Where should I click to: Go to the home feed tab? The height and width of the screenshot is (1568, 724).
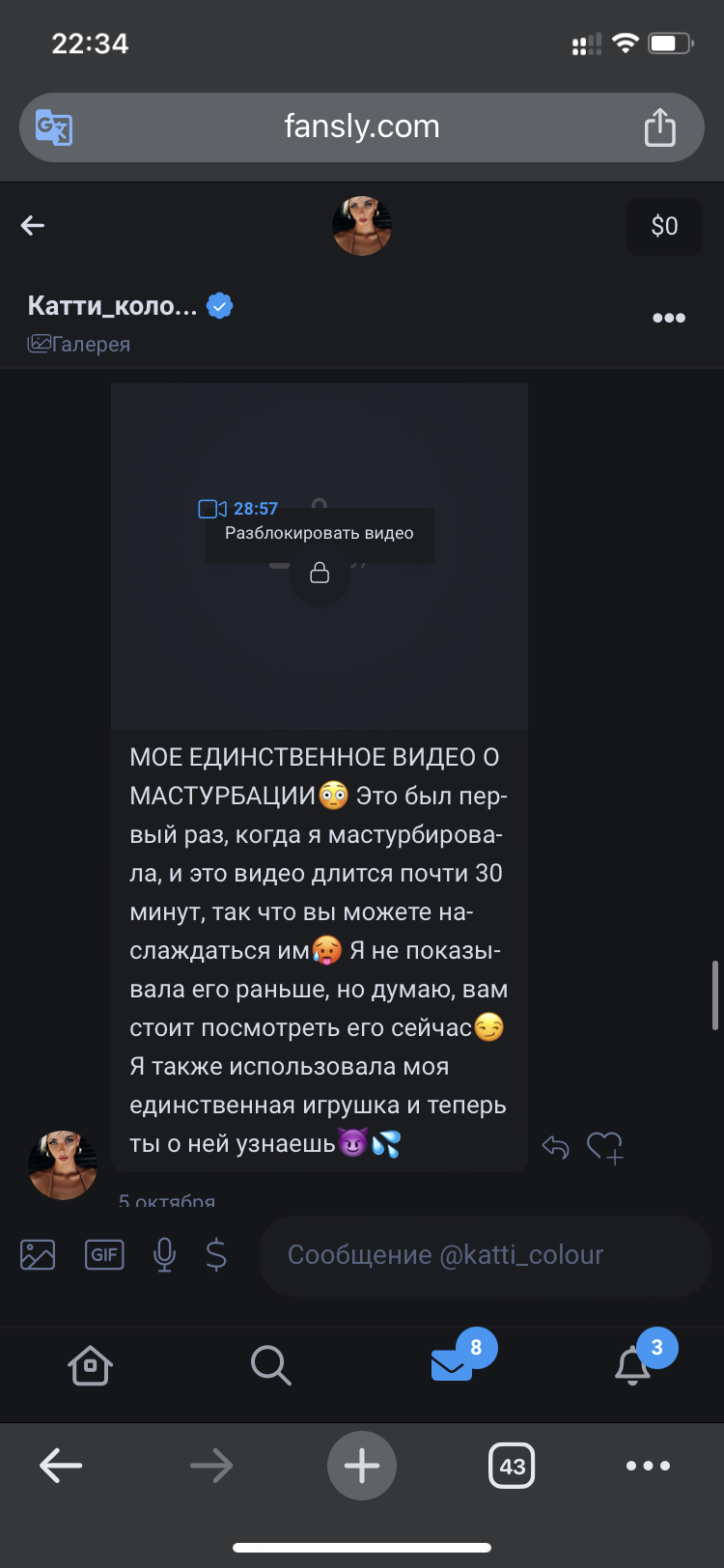[91, 1365]
